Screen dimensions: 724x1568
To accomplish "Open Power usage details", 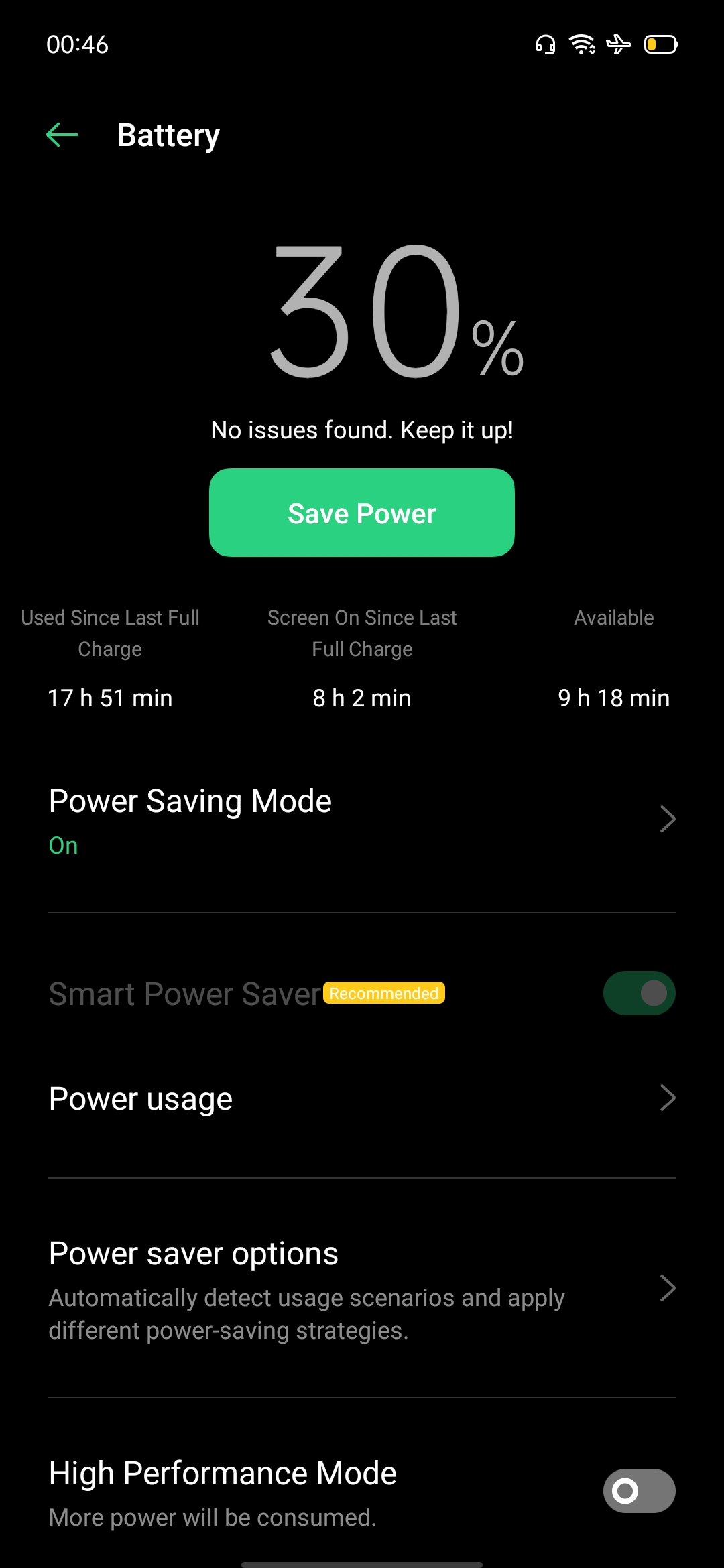I will pos(362,1099).
